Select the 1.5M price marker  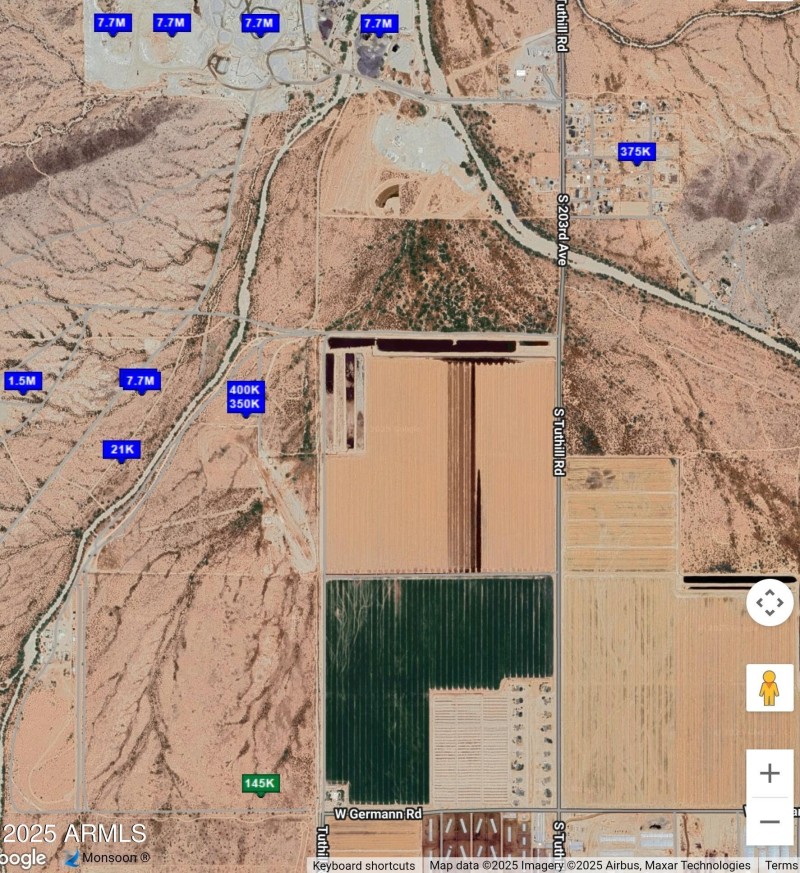point(22,381)
